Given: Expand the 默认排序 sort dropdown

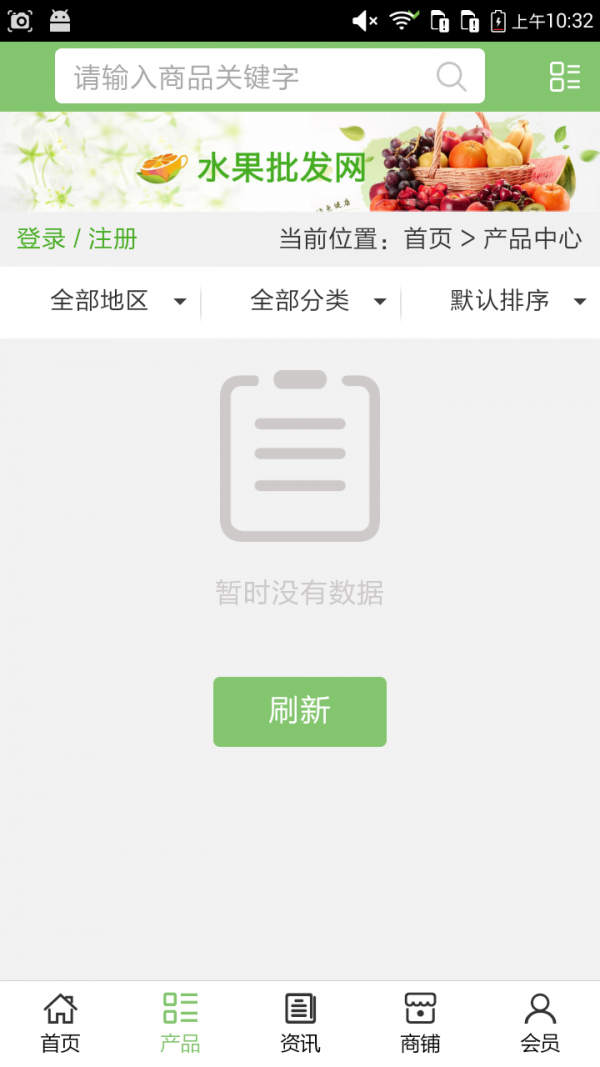Looking at the screenshot, I should (517, 300).
